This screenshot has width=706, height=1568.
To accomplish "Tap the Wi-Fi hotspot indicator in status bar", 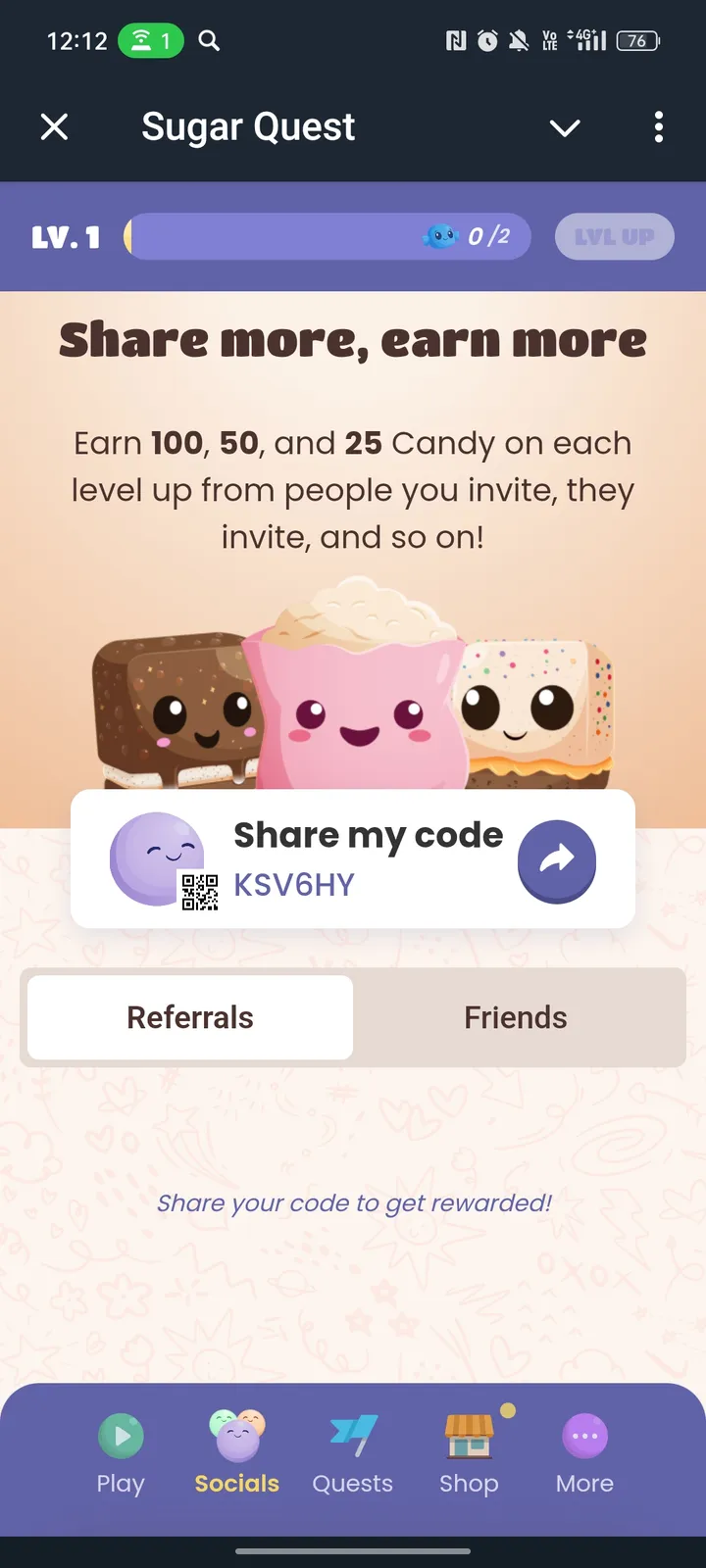I will (x=149, y=41).
